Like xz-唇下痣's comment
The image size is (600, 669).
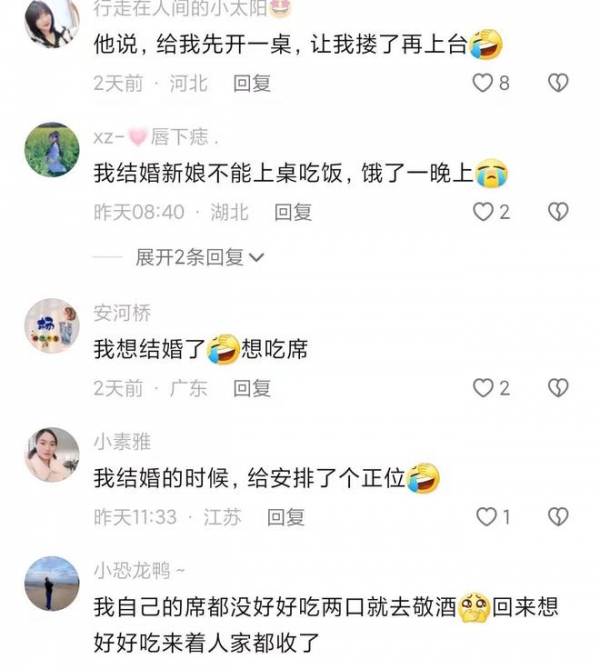(483, 211)
